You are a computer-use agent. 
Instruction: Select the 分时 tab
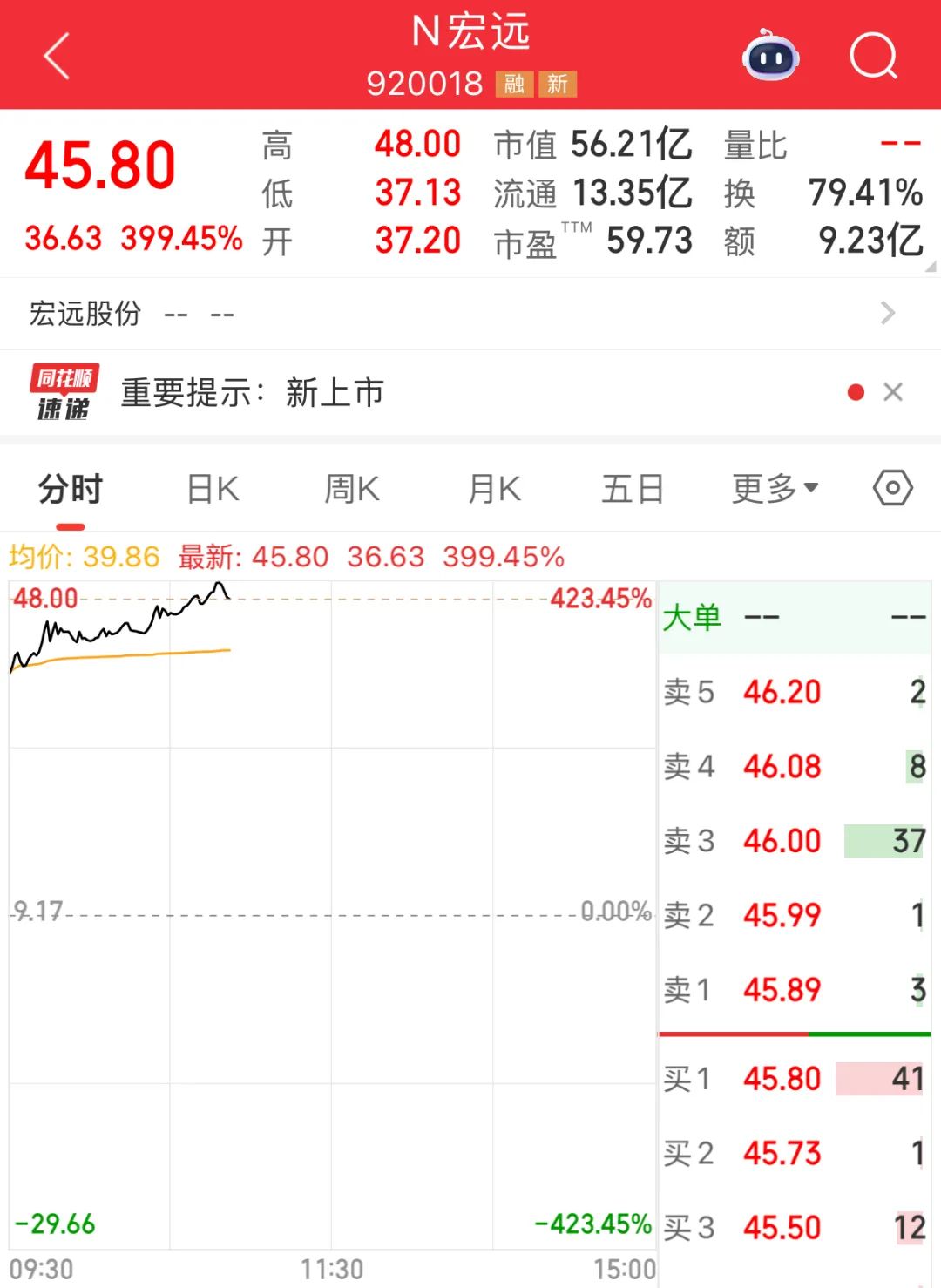point(71,489)
